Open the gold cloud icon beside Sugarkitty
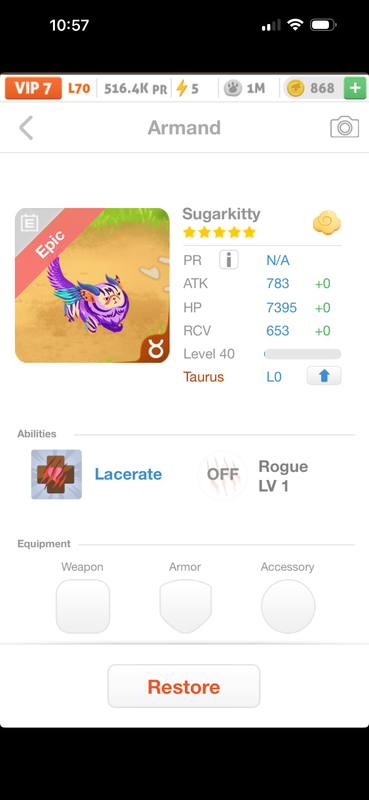369x800 pixels. [327, 223]
